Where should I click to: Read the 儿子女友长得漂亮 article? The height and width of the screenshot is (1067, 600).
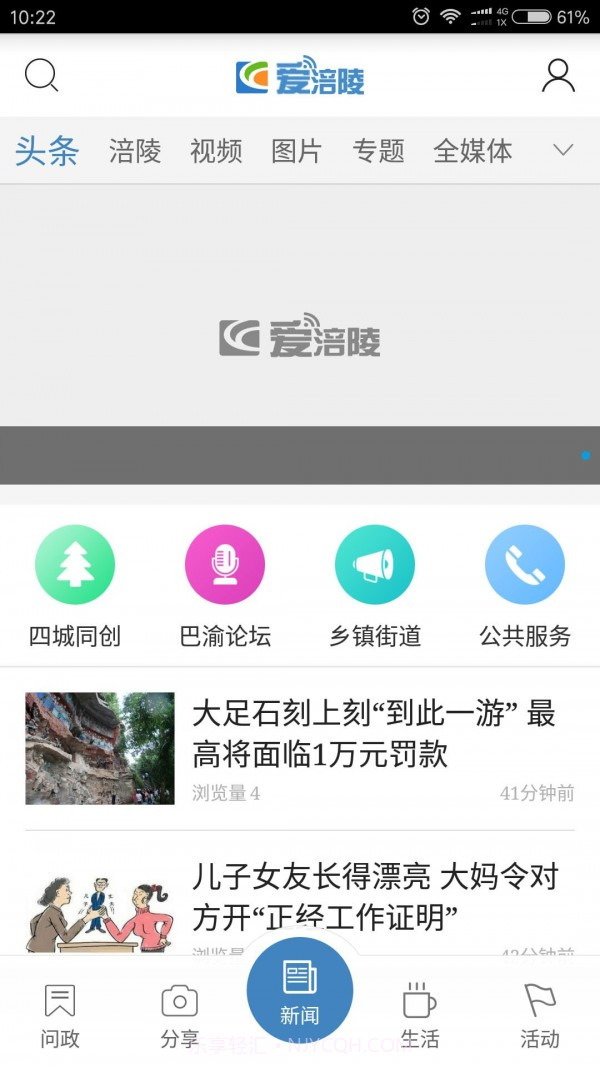coord(373,896)
